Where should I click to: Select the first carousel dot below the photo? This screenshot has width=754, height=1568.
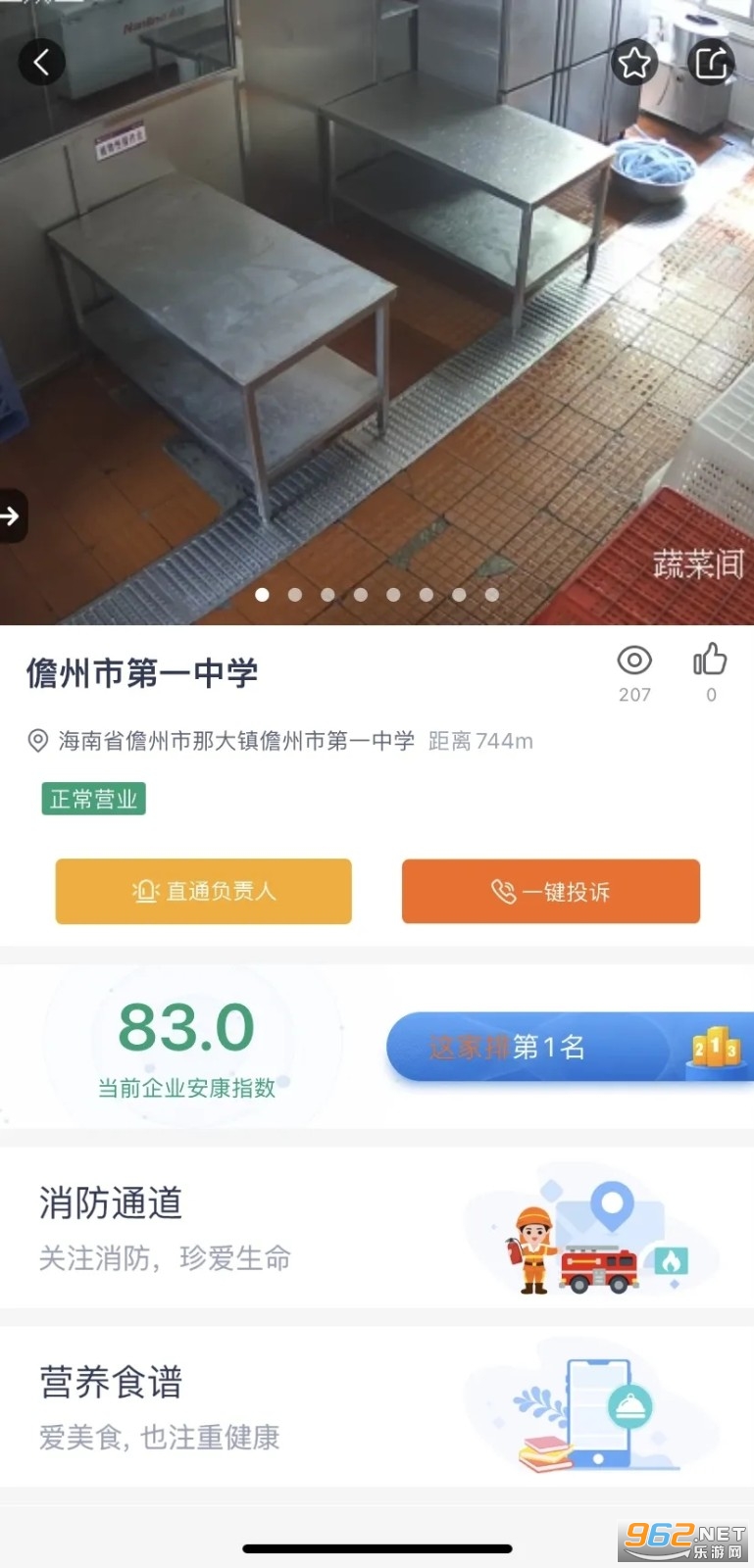[x=262, y=594]
